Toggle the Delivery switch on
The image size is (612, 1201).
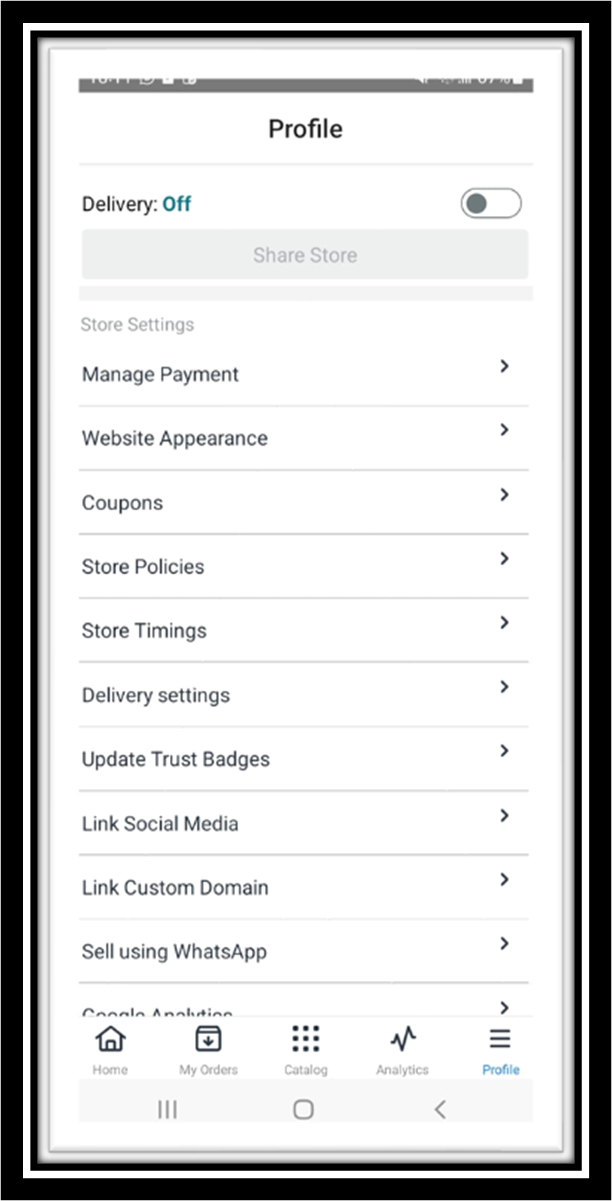click(x=491, y=204)
